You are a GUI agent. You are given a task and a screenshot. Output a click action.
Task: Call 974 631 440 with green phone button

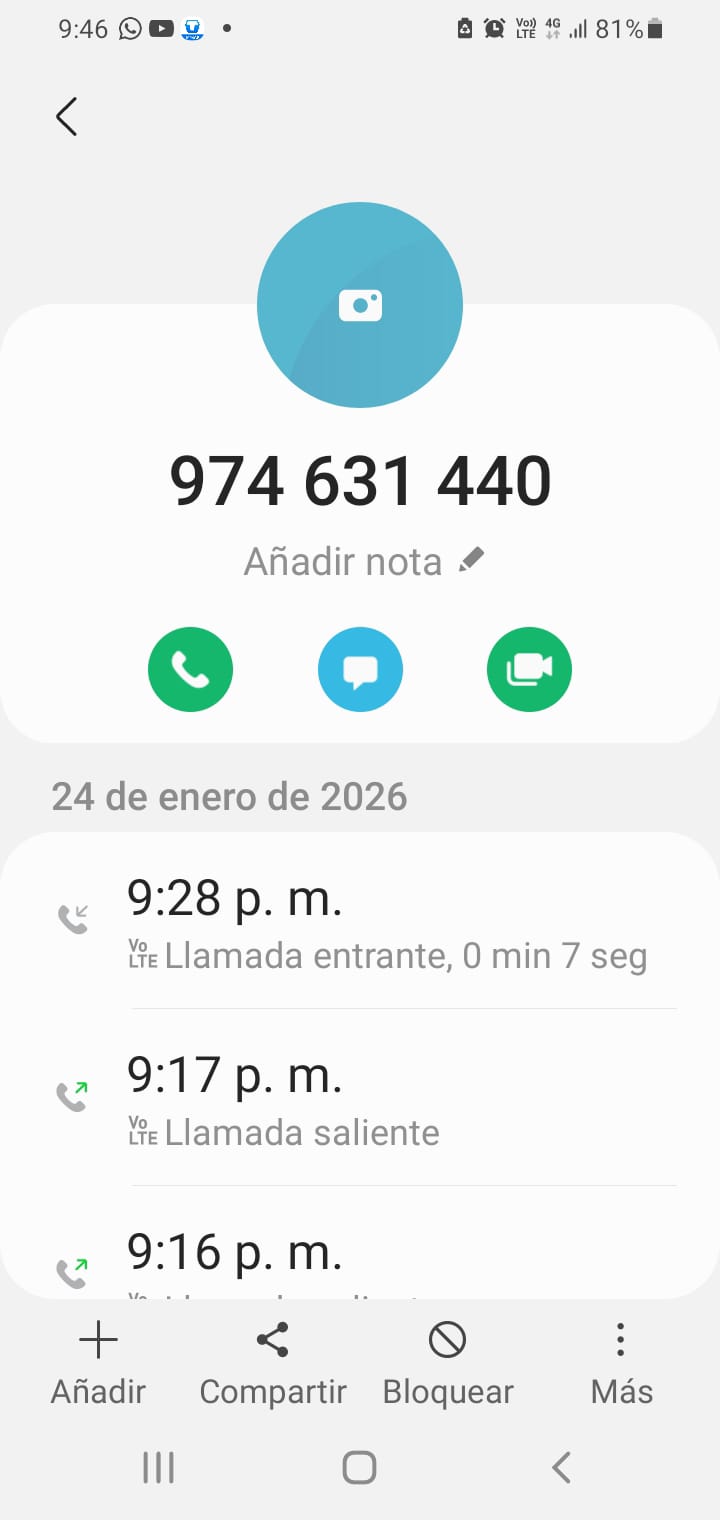pos(190,670)
